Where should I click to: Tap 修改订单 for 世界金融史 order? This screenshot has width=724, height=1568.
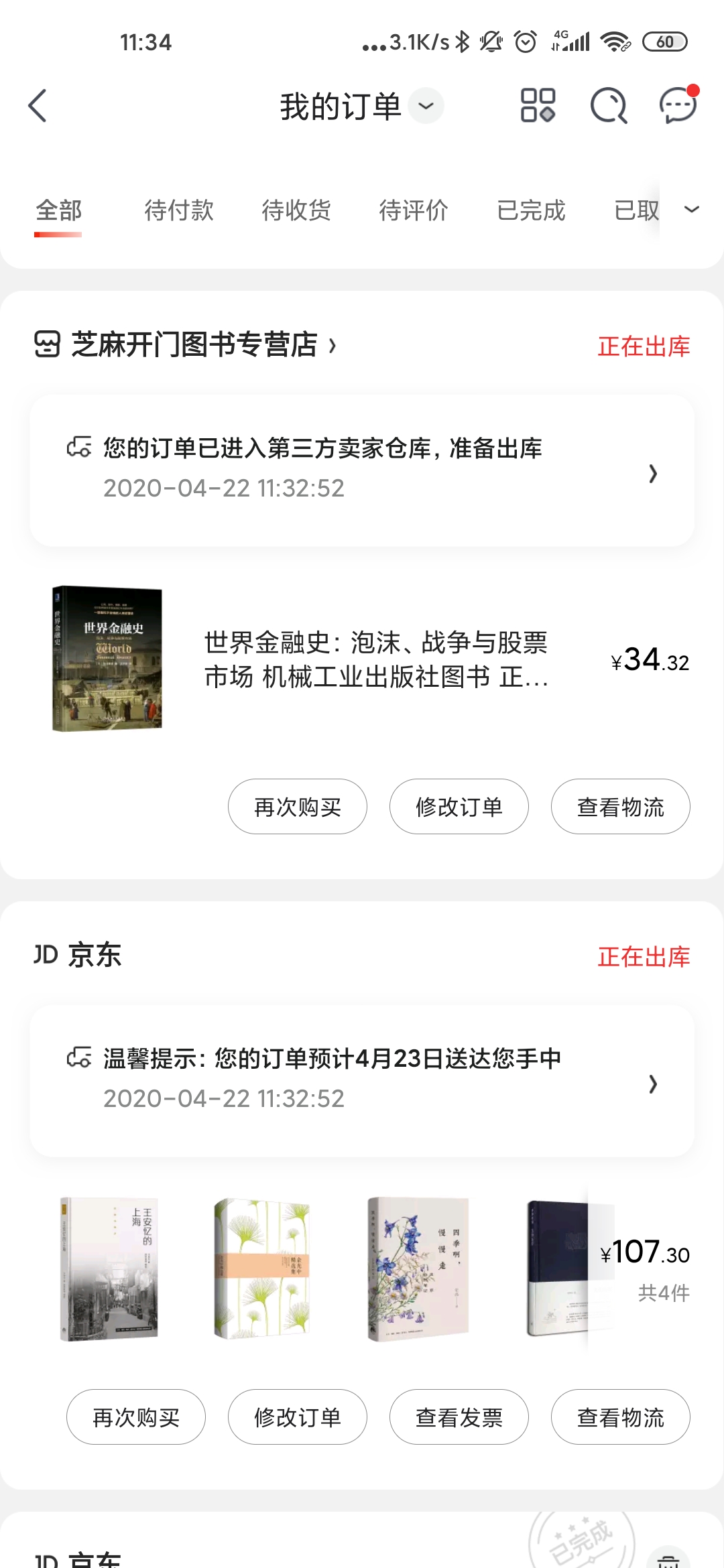click(x=459, y=807)
